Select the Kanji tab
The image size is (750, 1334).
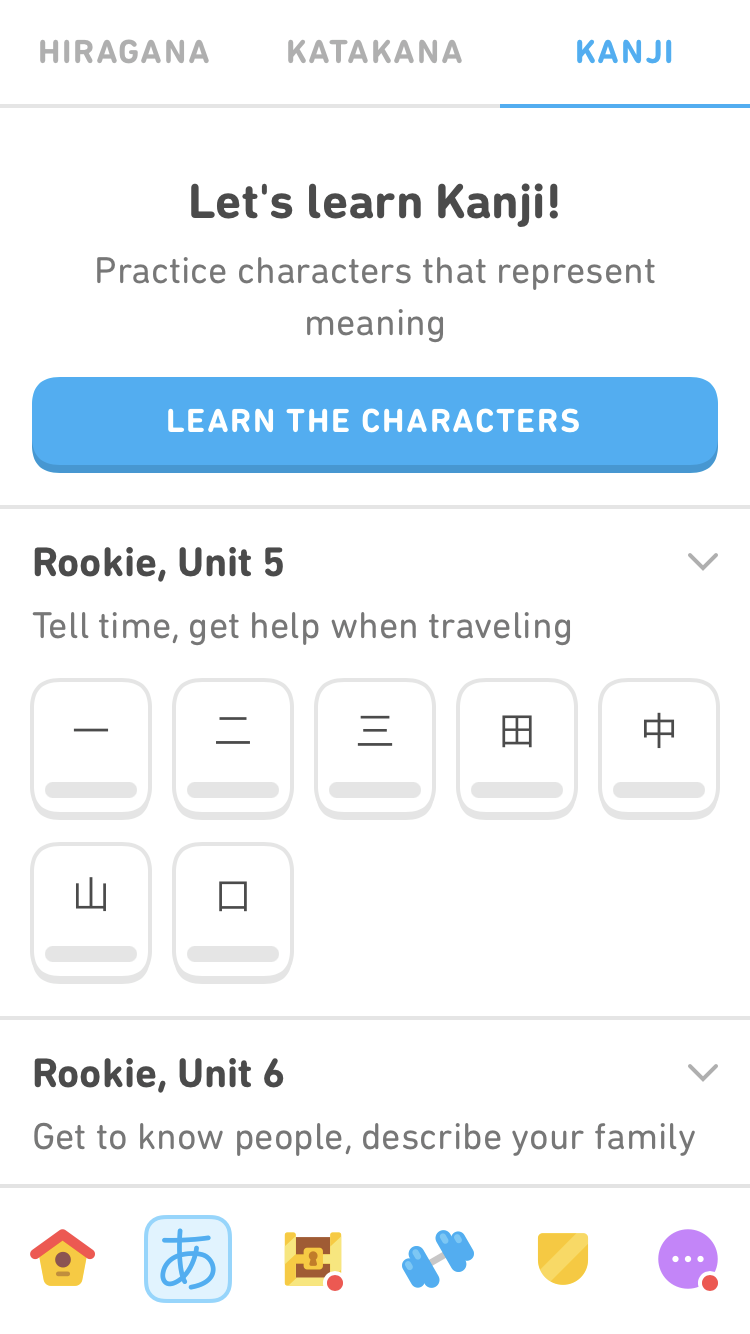[x=624, y=52]
